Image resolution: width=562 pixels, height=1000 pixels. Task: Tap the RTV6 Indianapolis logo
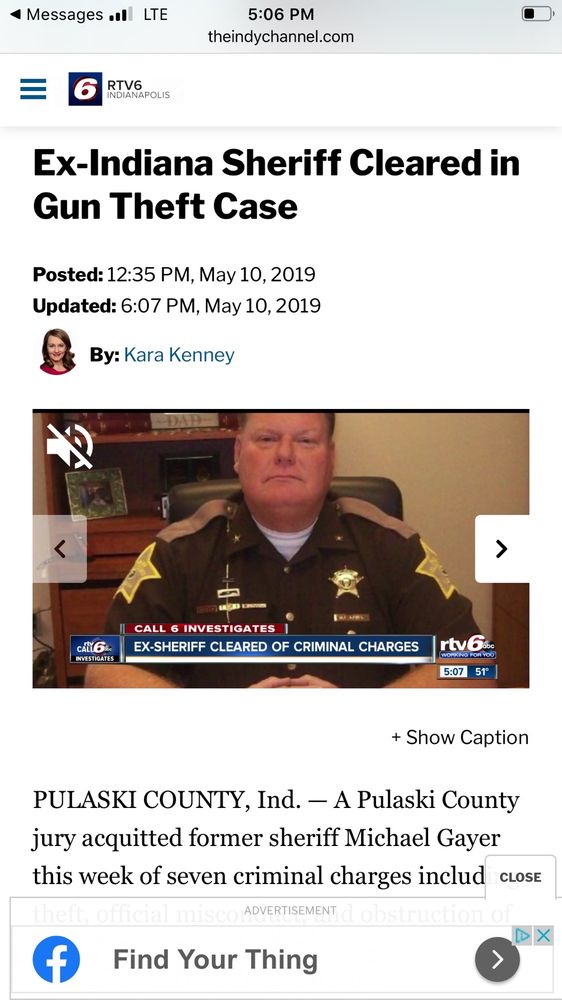[119, 89]
